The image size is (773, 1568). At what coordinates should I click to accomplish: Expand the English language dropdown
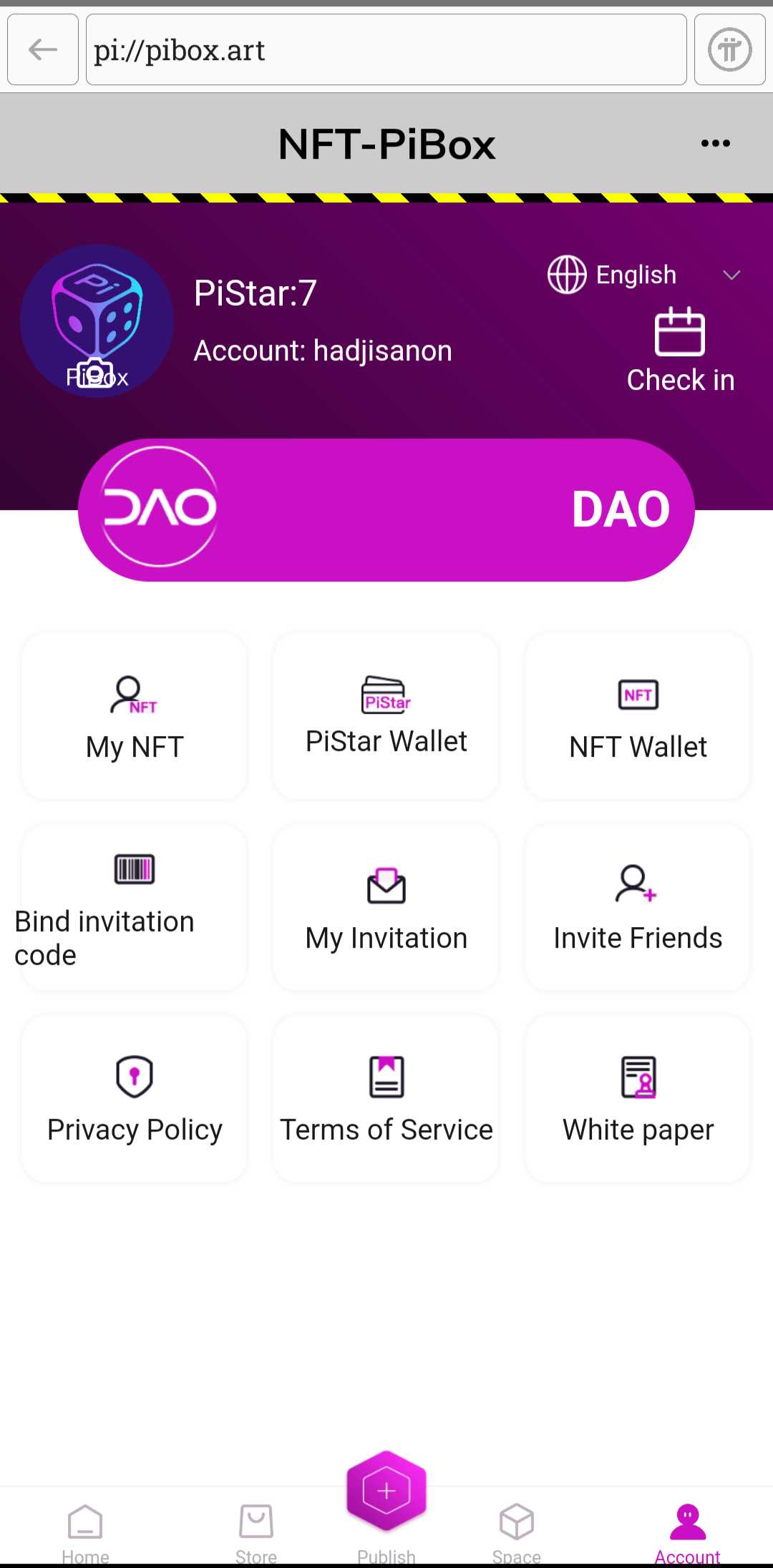click(x=643, y=275)
